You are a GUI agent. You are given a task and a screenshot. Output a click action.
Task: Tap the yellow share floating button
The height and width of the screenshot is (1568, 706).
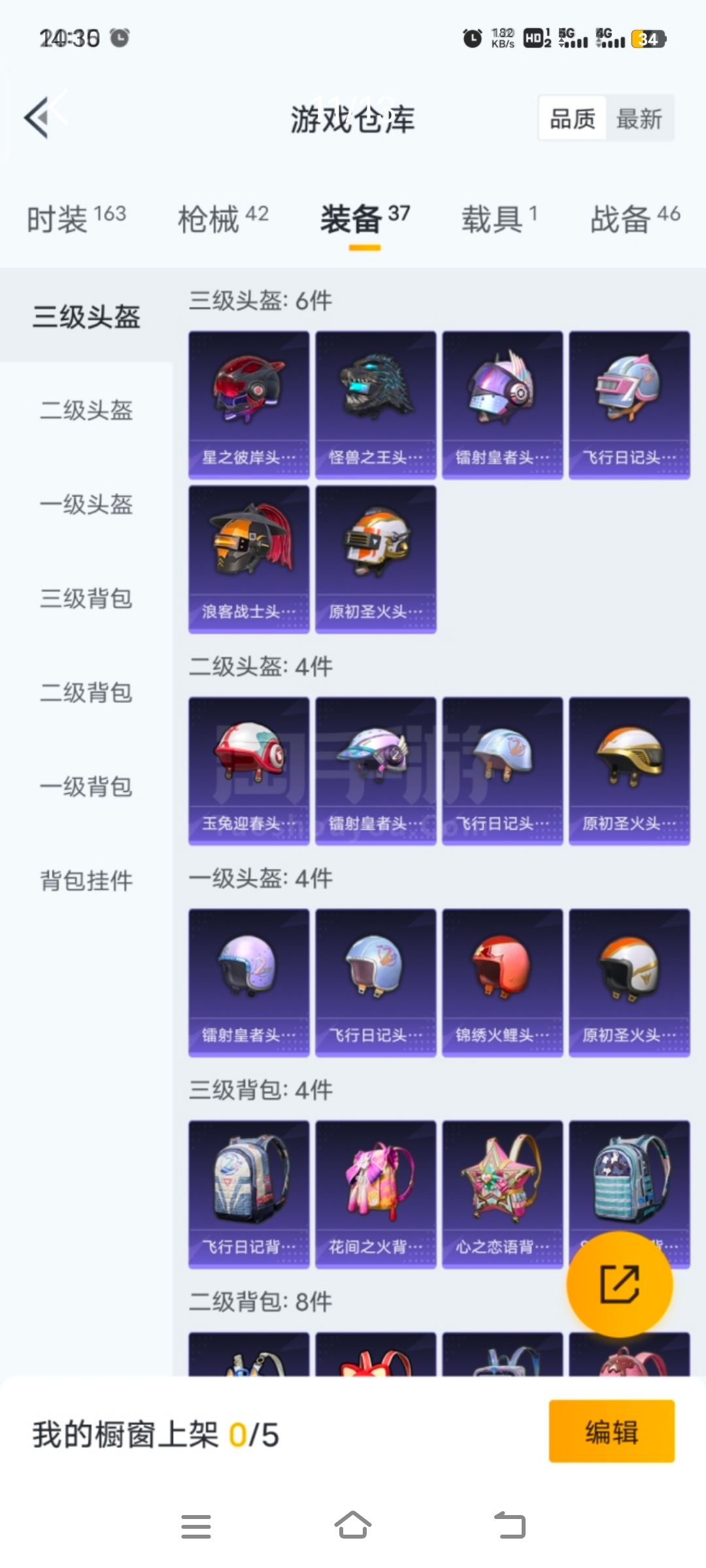(x=619, y=1284)
